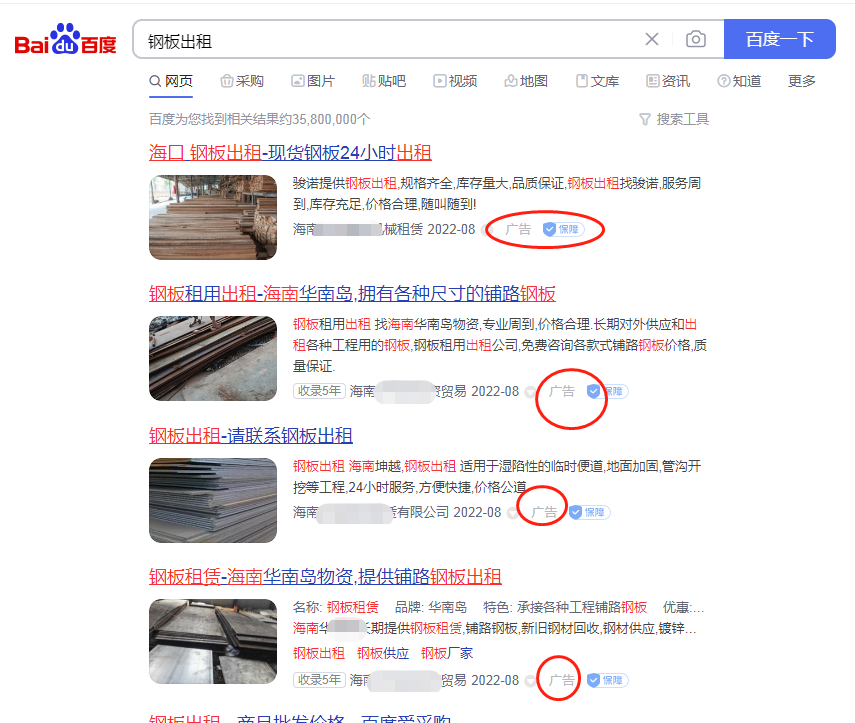Switch to the 贴吧 tab
This screenshot has width=855, height=723.
pos(384,81)
